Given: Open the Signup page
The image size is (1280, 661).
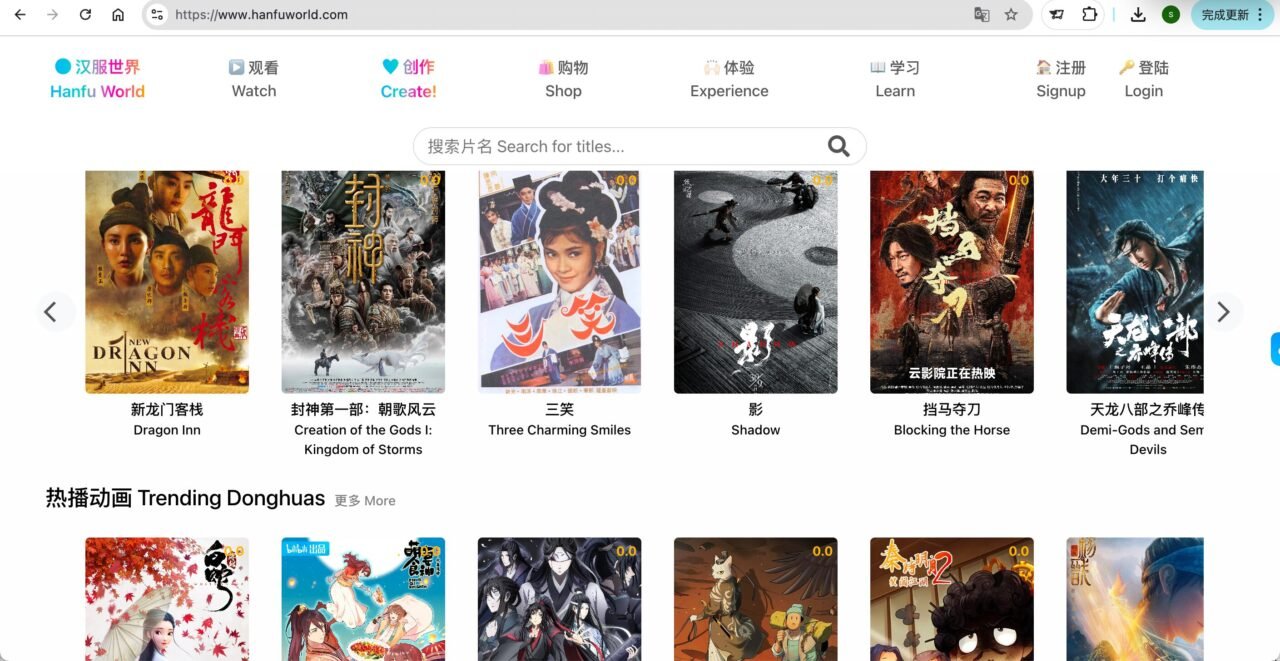Looking at the screenshot, I should [1061, 79].
